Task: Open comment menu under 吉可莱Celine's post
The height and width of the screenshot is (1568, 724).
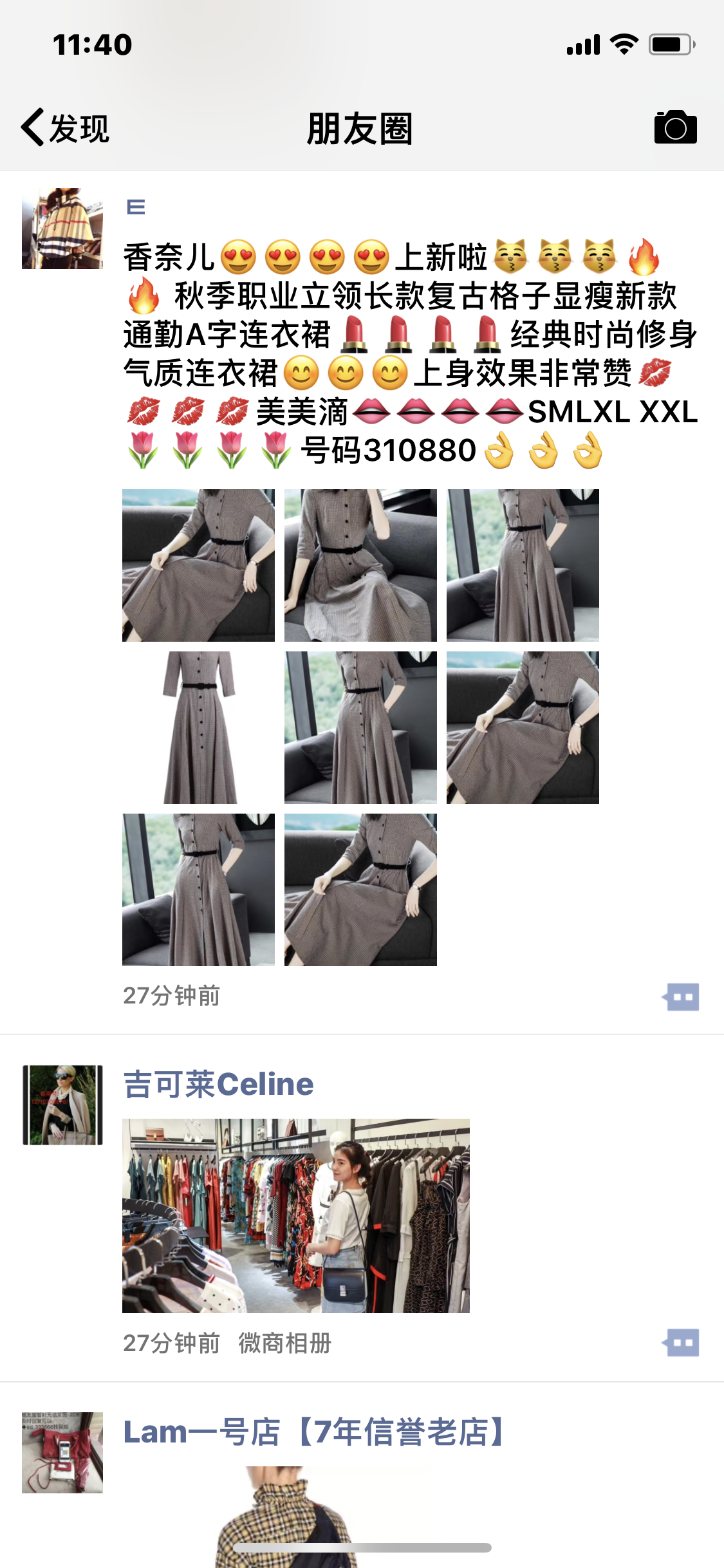Action: click(x=681, y=1343)
